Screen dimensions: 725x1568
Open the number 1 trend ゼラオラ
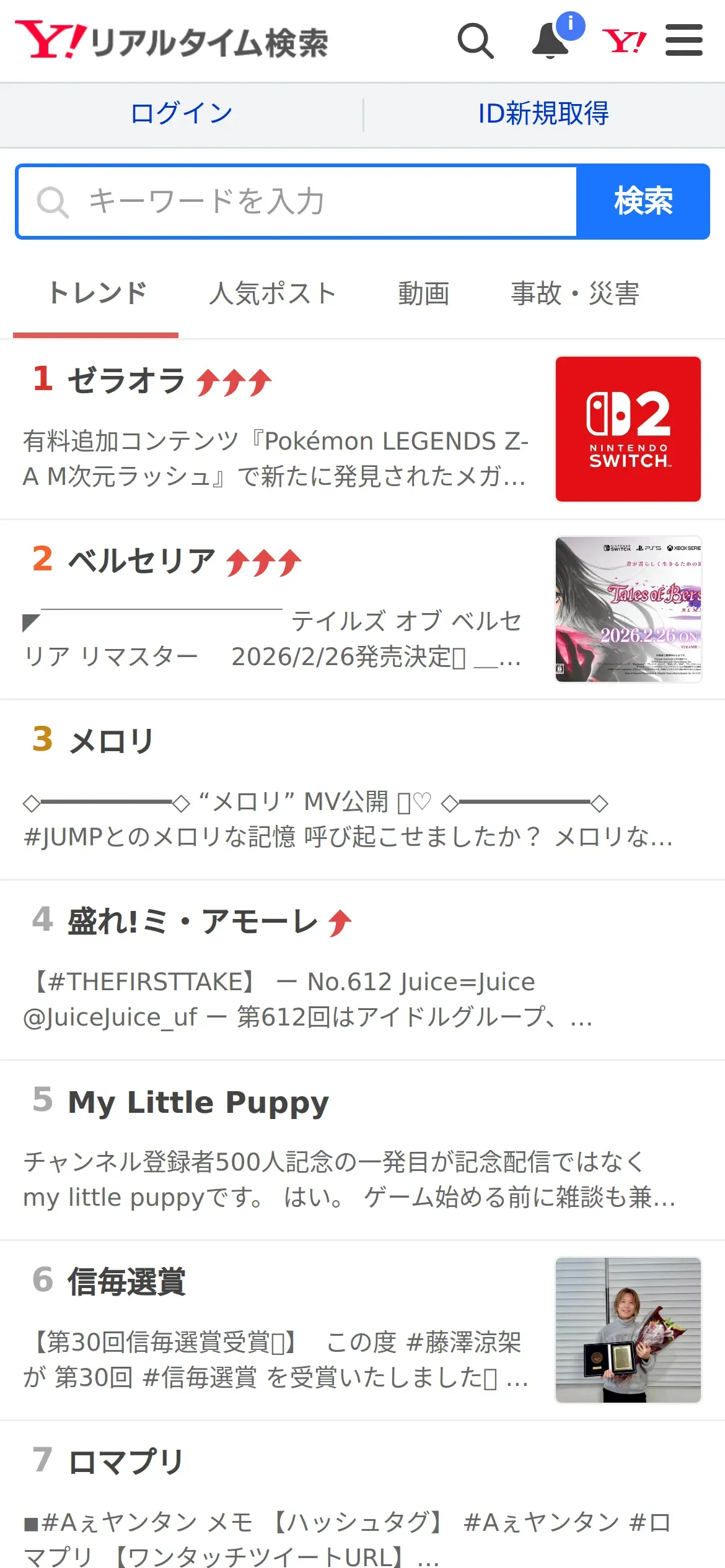point(126,380)
